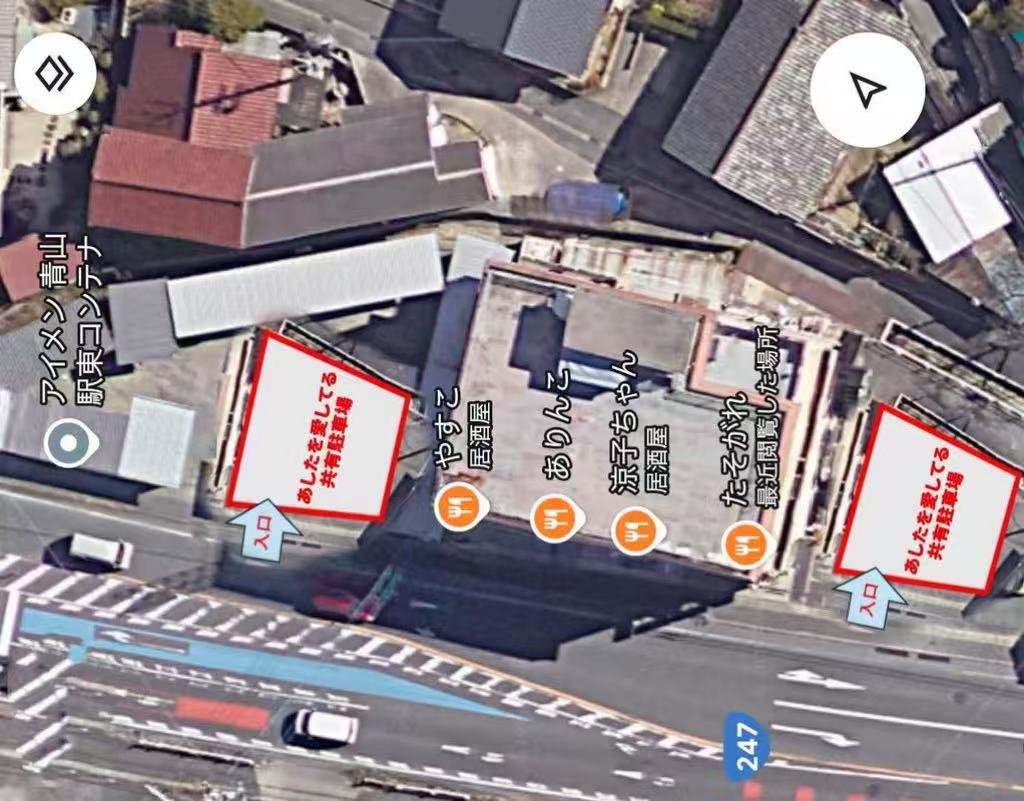Viewport: 1024px width, 801px height.
Task: Open the map layers button
Action: 55,73
